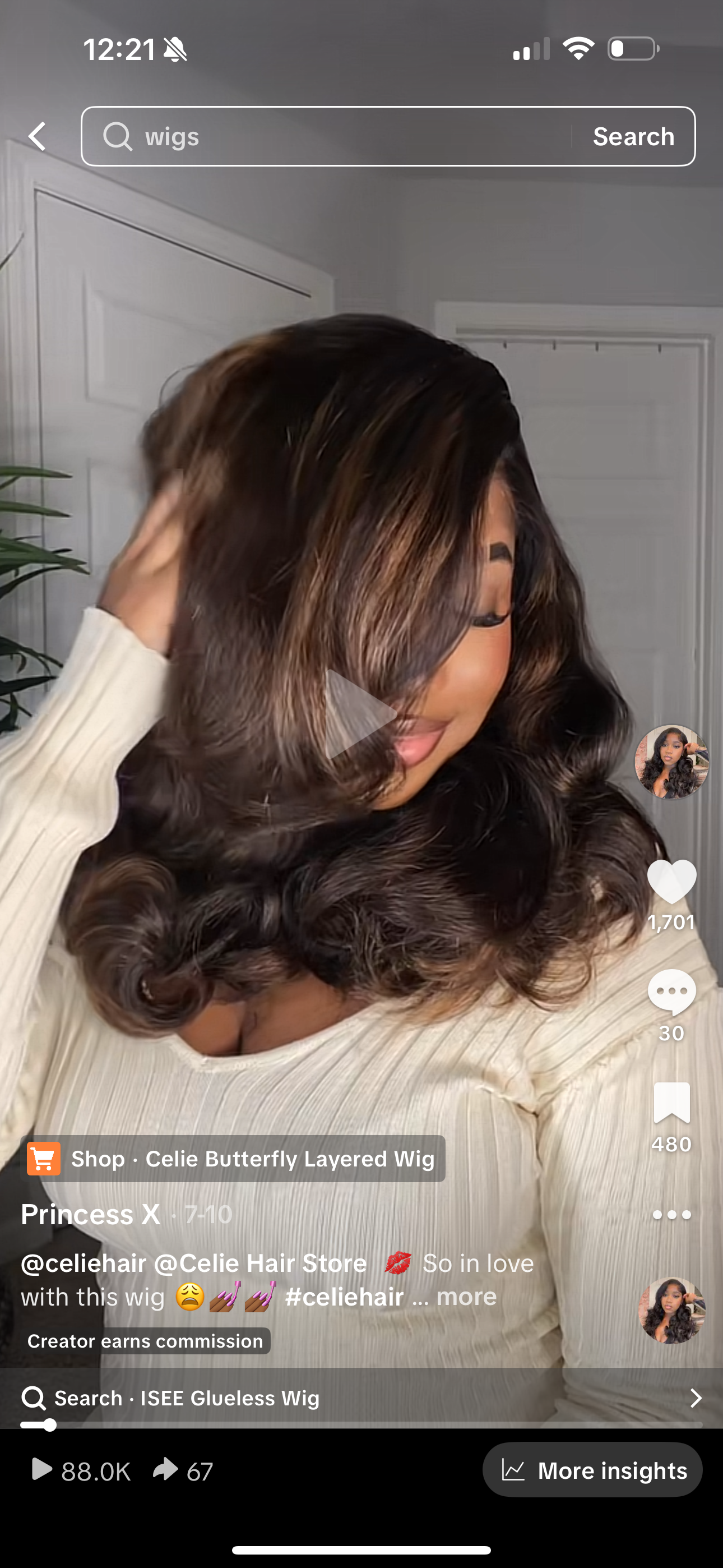
Task: Open the comments
Action: click(671, 992)
